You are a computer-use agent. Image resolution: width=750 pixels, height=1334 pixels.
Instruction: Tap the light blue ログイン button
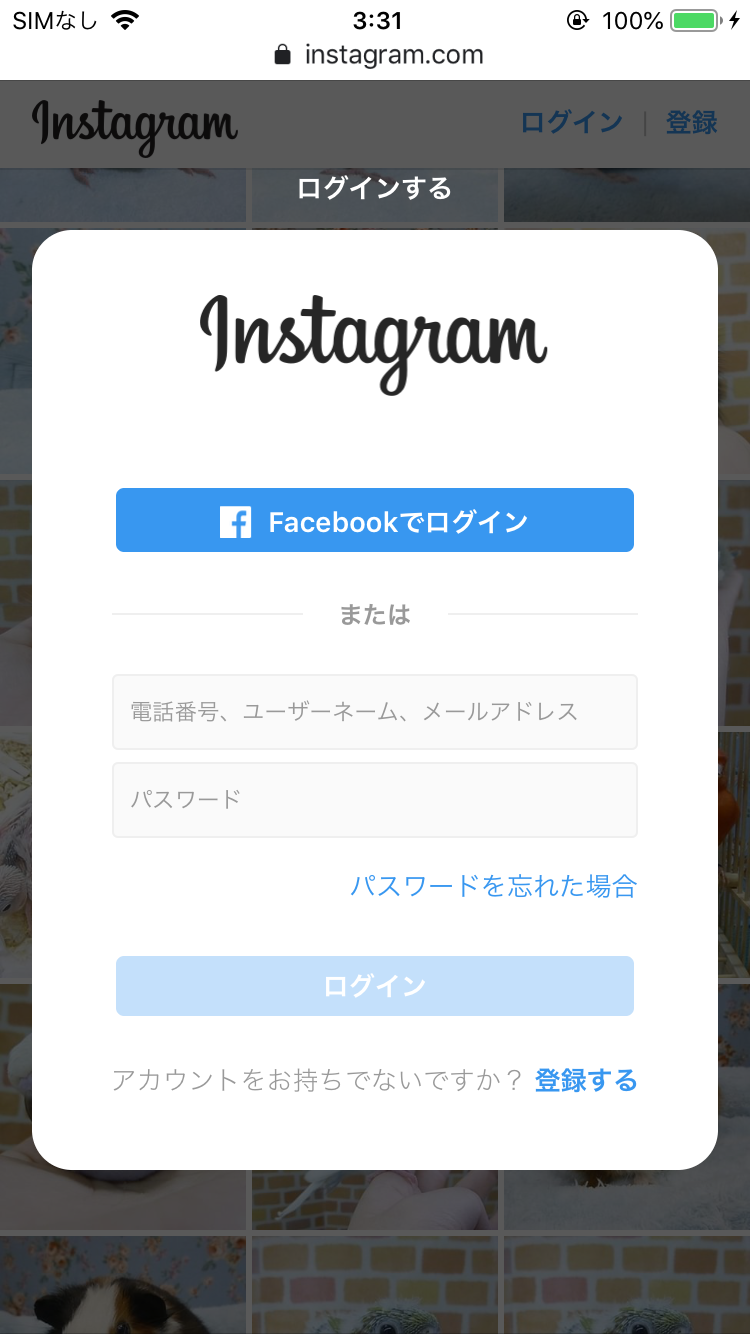[375, 986]
